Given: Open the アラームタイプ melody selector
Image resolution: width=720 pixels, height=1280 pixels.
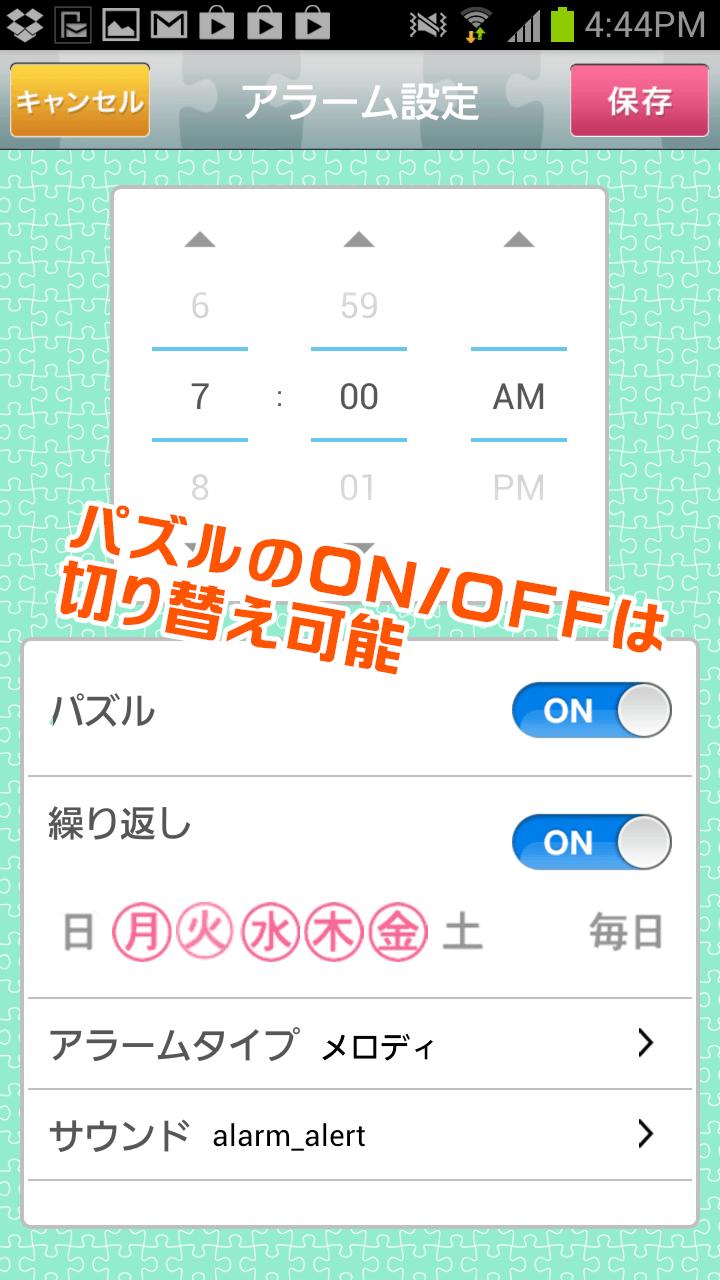Looking at the screenshot, I should click(360, 1043).
